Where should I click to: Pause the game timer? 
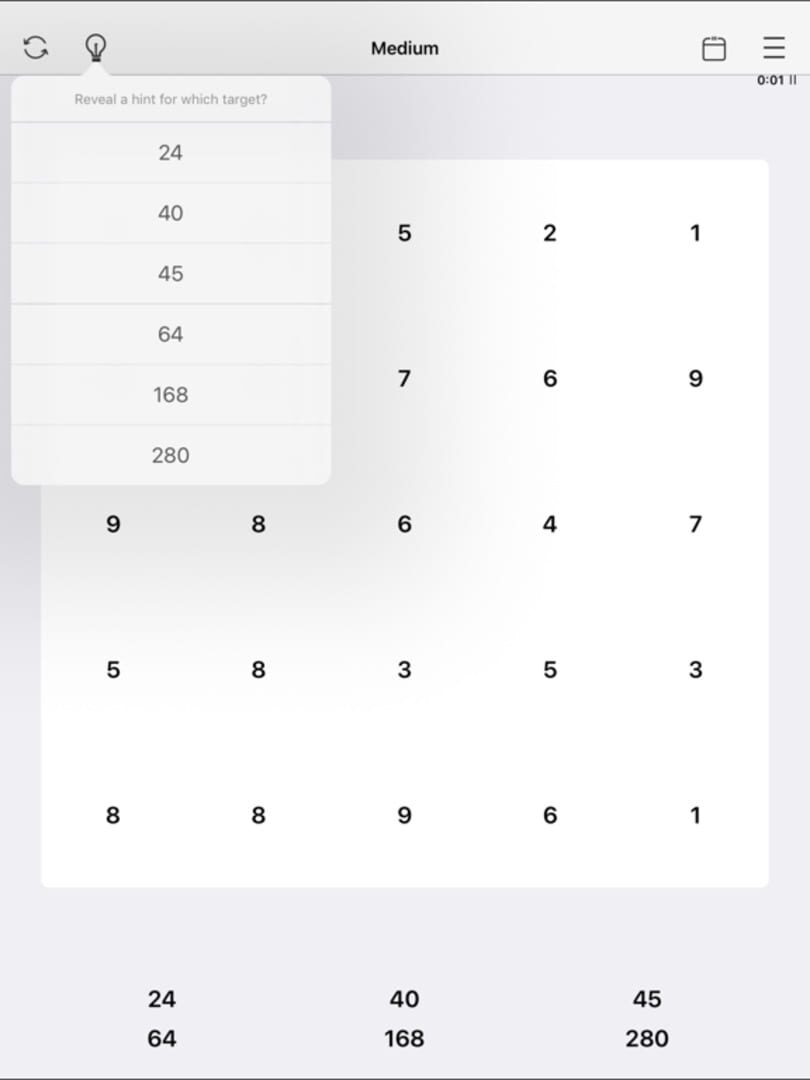[x=792, y=80]
